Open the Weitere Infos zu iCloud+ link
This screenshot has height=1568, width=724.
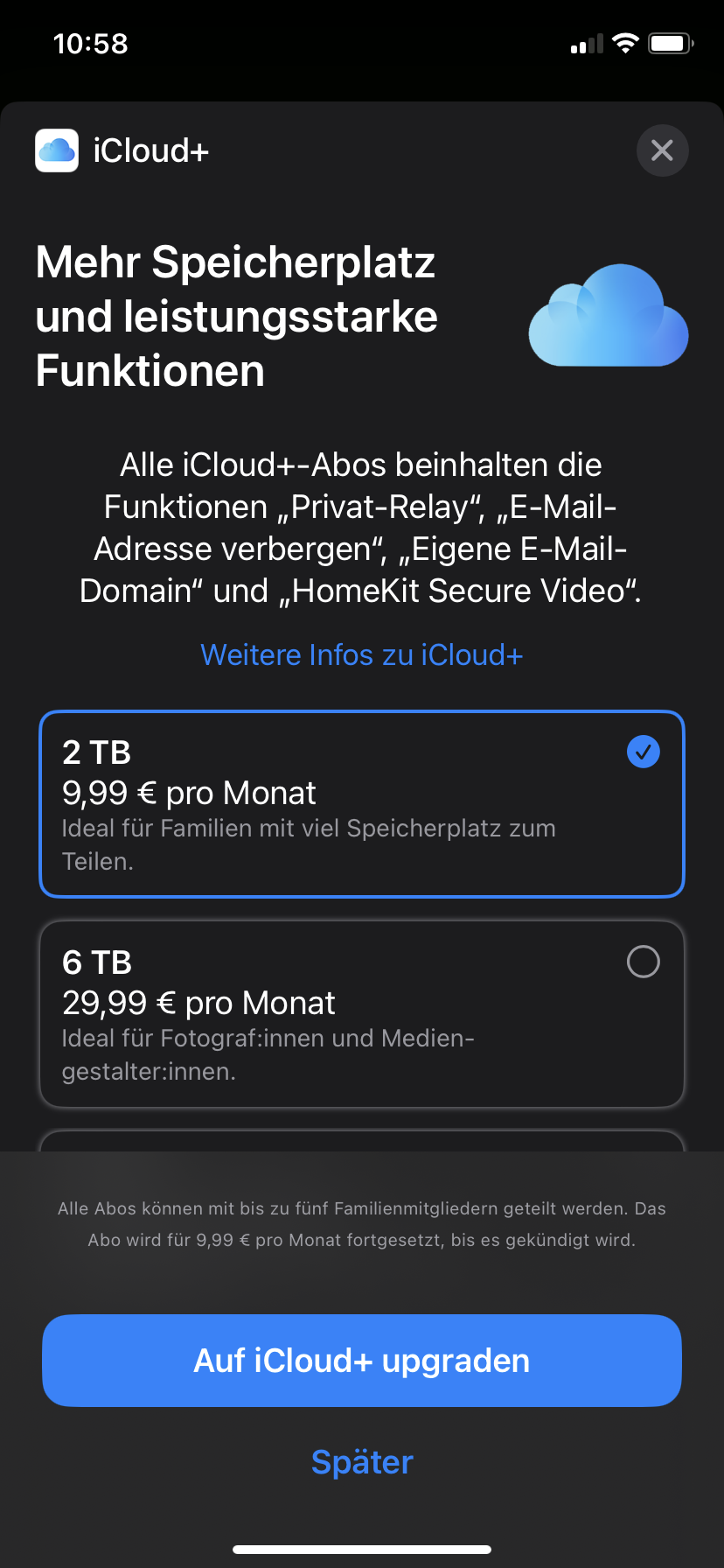(x=361, y=654)
